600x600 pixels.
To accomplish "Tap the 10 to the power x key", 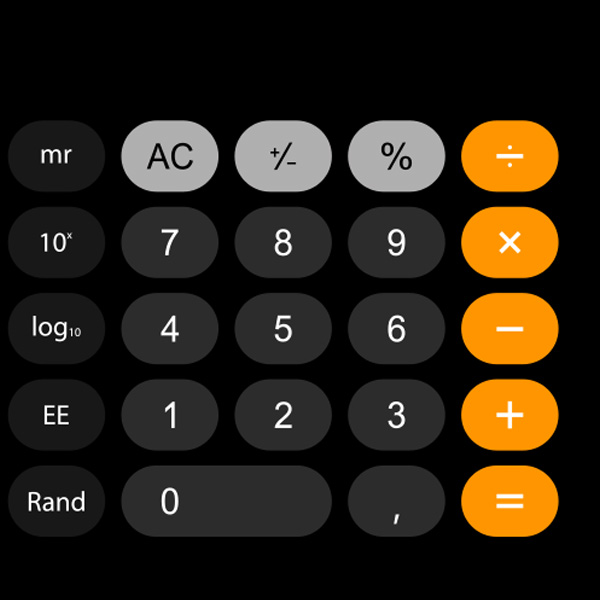I will coord(56,243).
